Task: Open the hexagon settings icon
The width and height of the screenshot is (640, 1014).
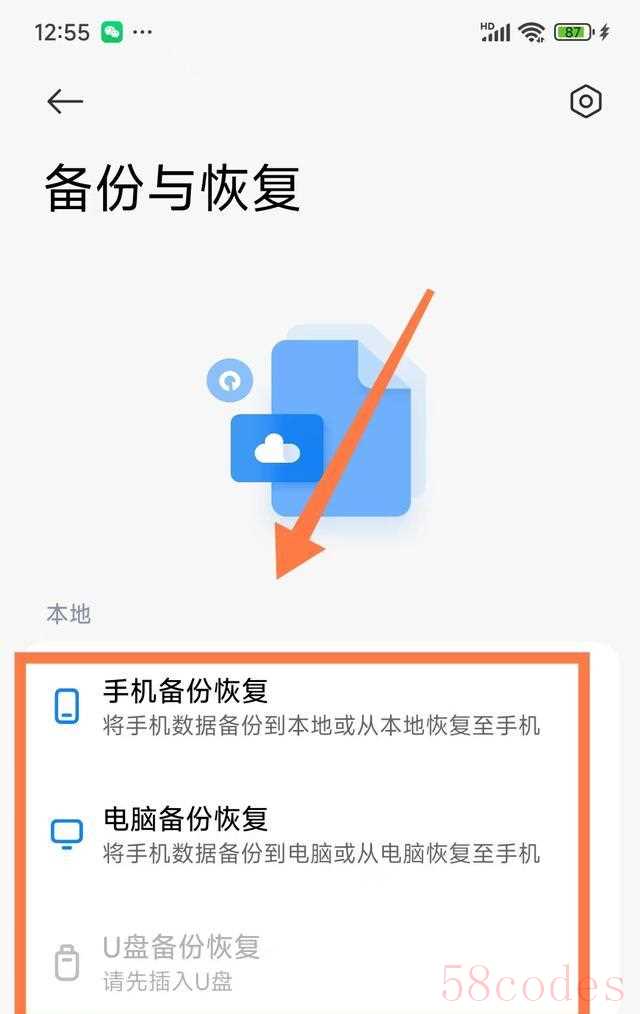Action: [x=586, y=101]
